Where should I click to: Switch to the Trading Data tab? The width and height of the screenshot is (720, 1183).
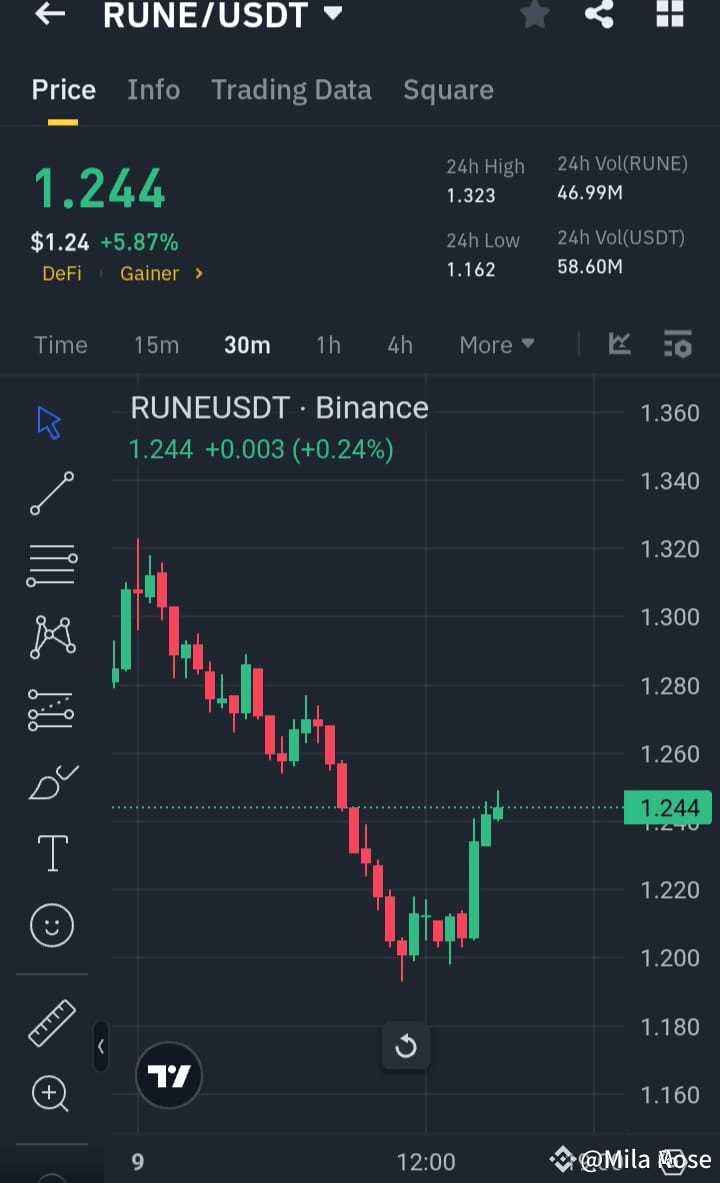click(x=291, y=89)
